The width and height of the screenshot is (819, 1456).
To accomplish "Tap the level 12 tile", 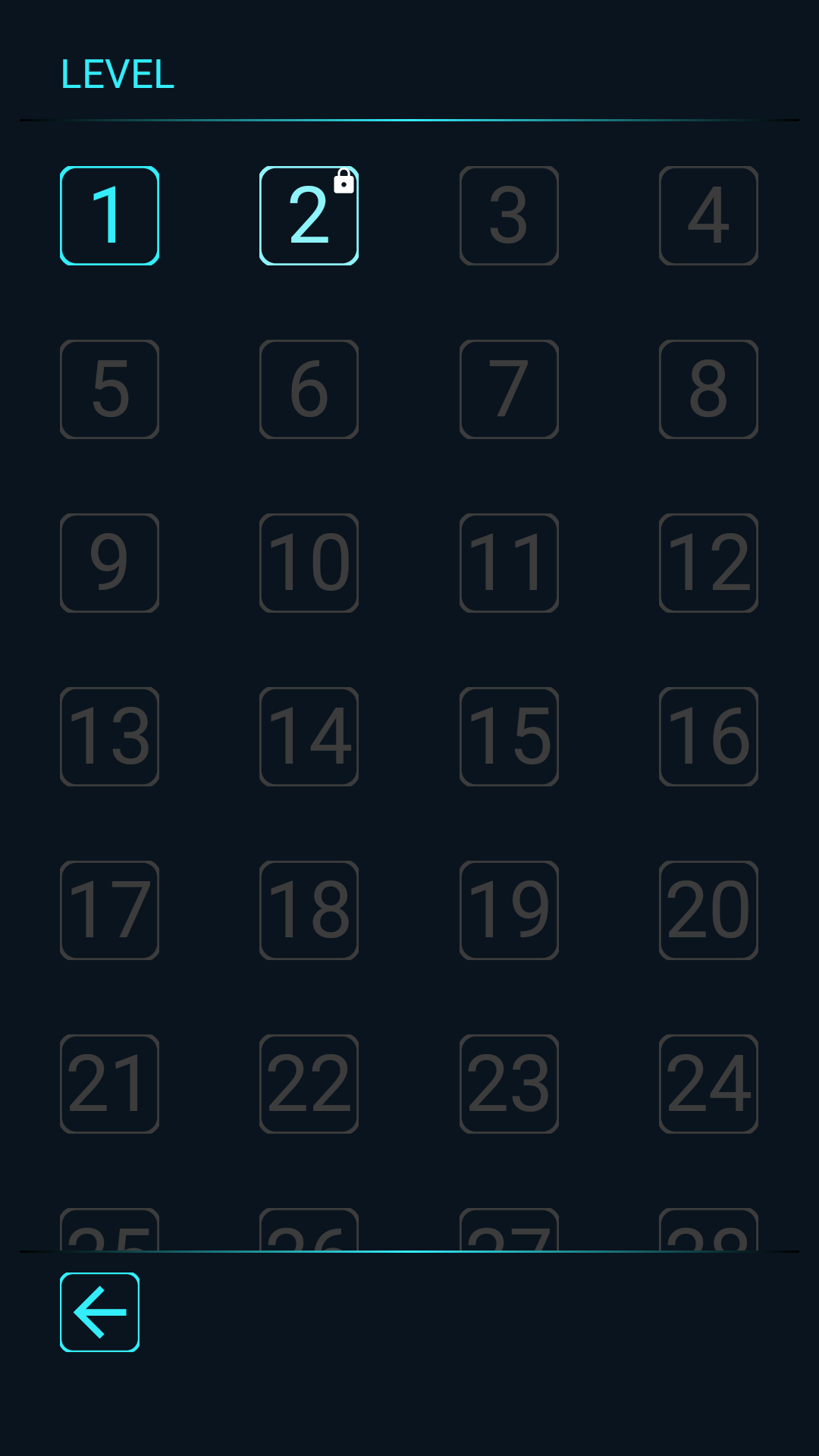I will (708, 563).
